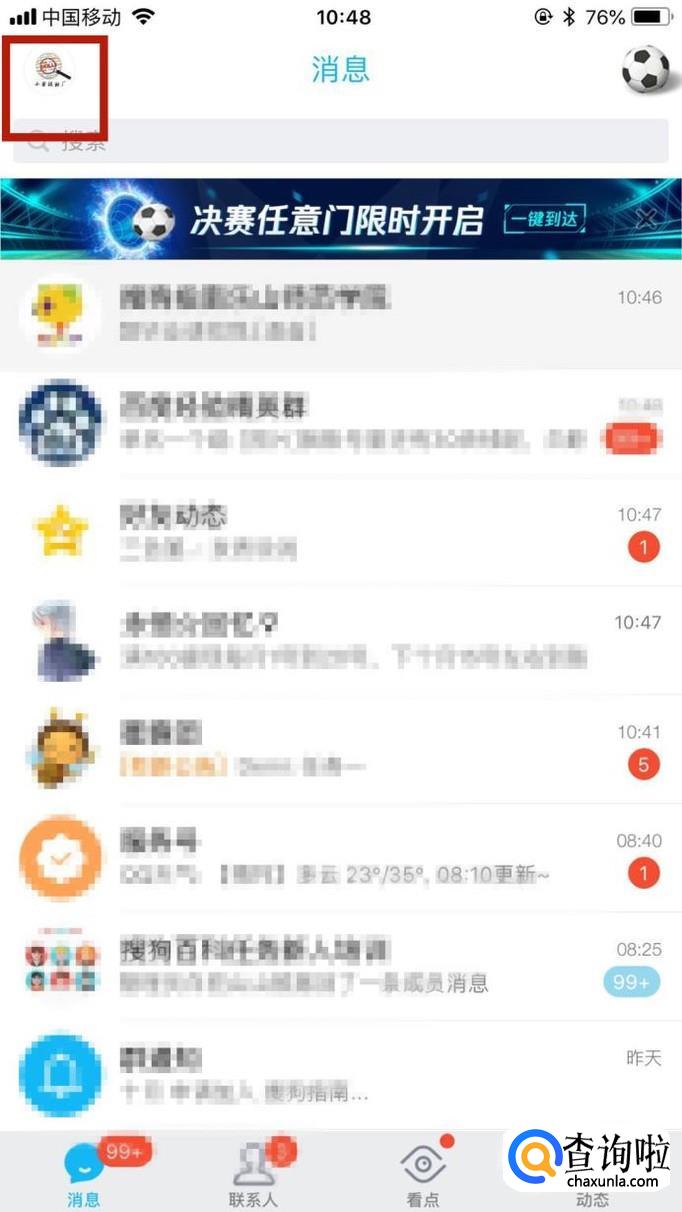
Task: Open the paw-print group chat
Action: (x=340, y=422)
